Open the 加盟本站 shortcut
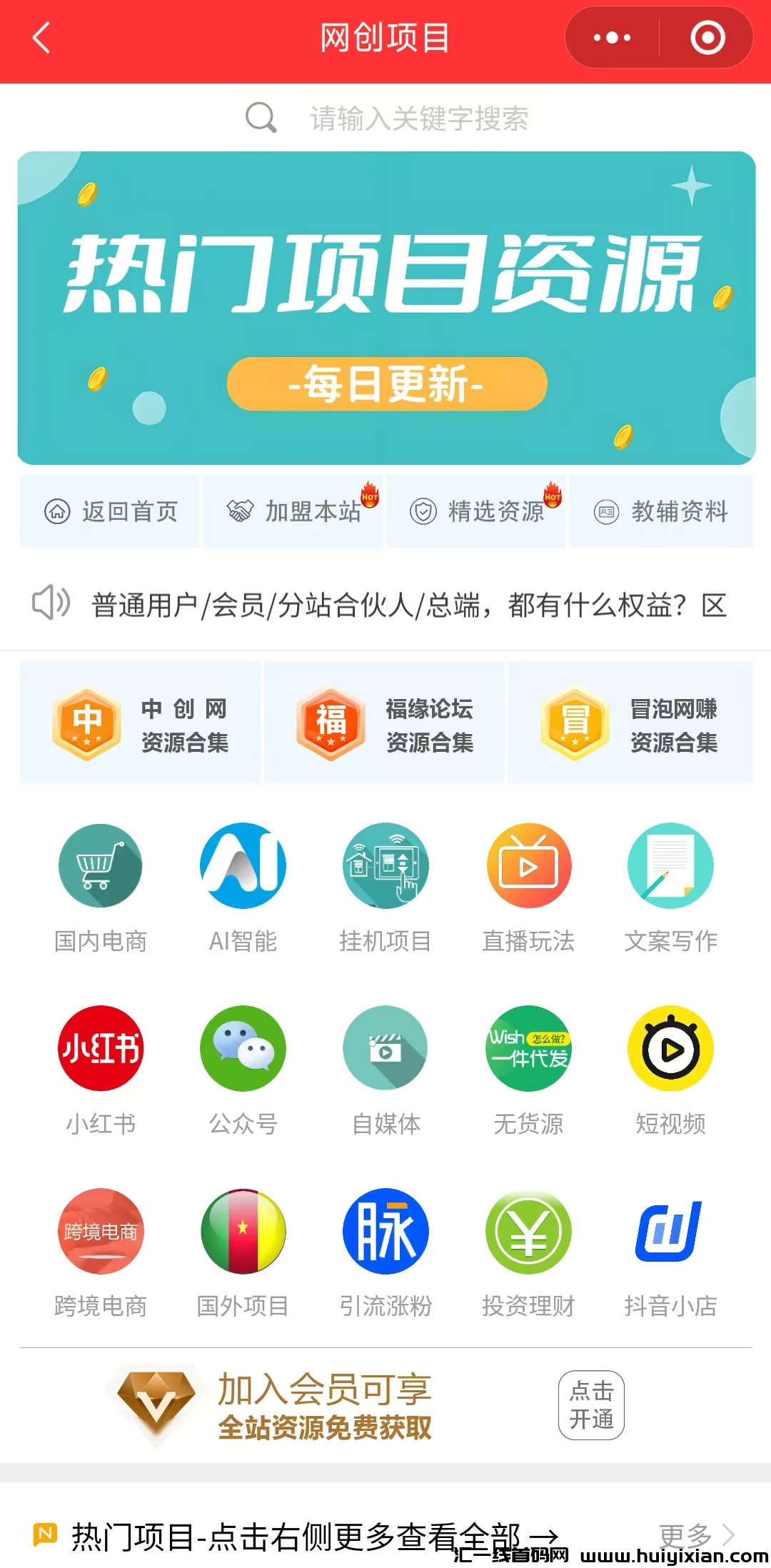771x1568 pixels. [293, 511]
